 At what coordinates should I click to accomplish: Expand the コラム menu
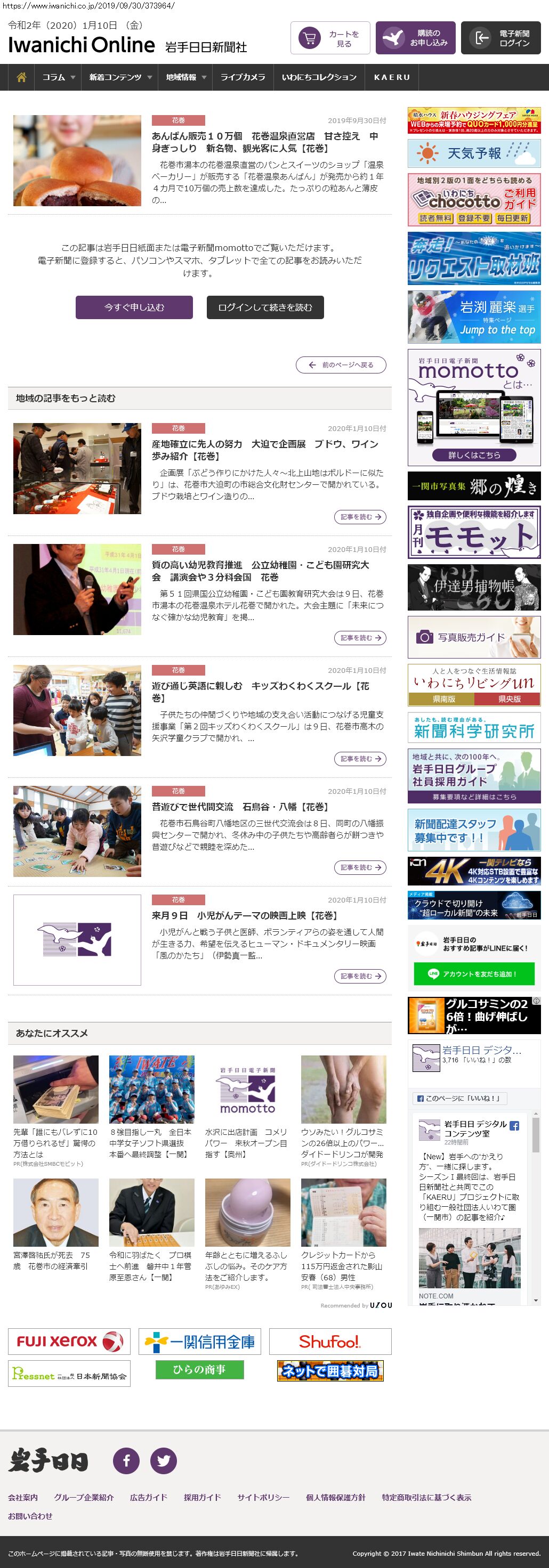coord(59,77)
